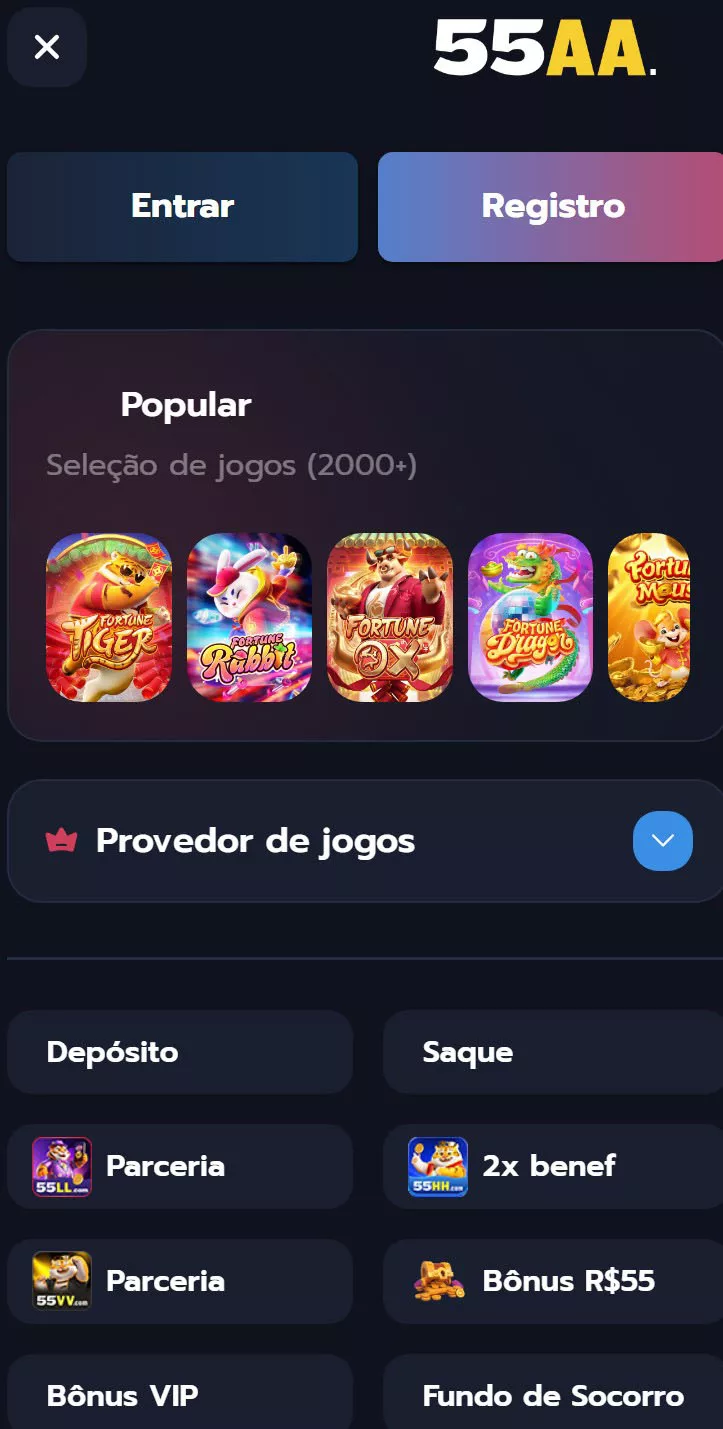Open the Fortune Tiger game
Viewport: 723px width, 1429px height.
[109, 617]
